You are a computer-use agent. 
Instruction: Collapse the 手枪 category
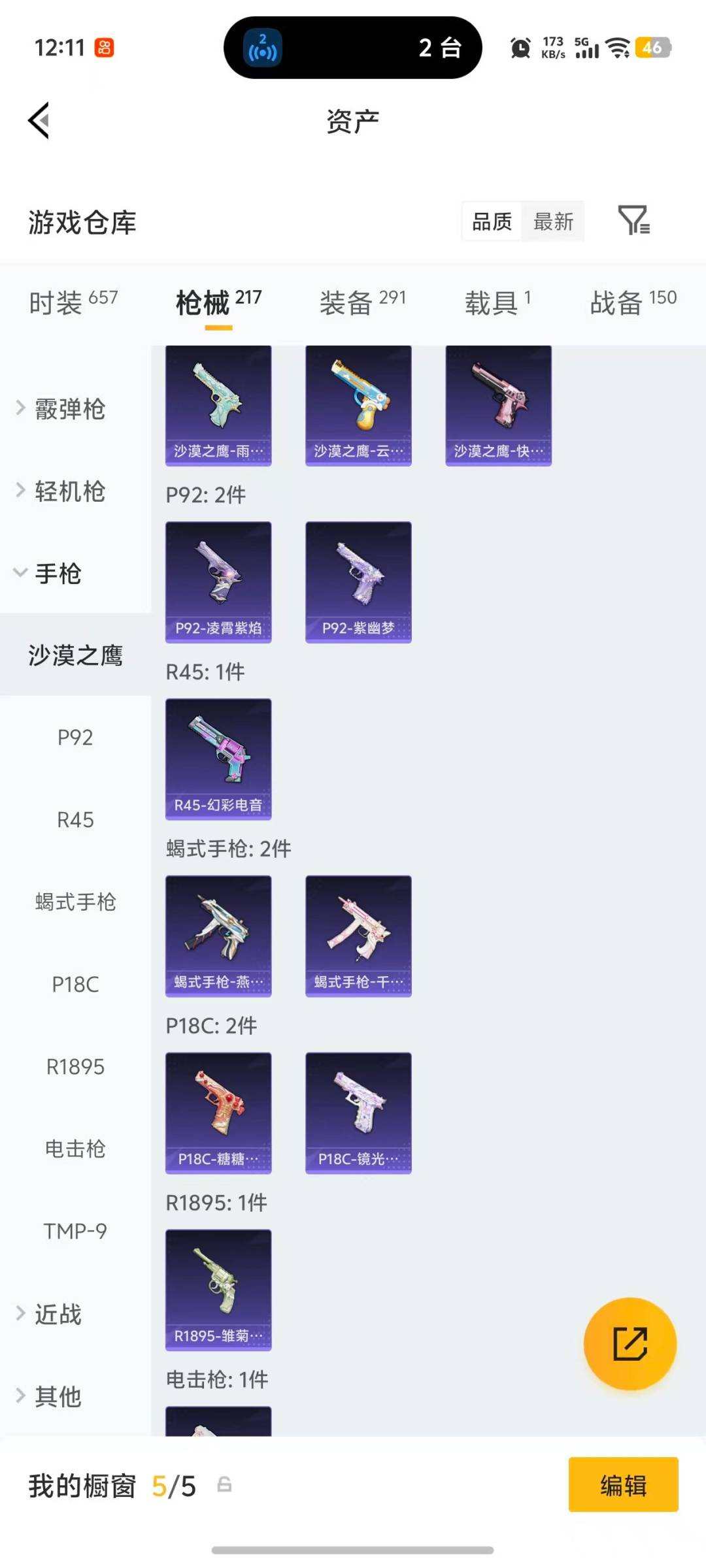coord(59,574)
